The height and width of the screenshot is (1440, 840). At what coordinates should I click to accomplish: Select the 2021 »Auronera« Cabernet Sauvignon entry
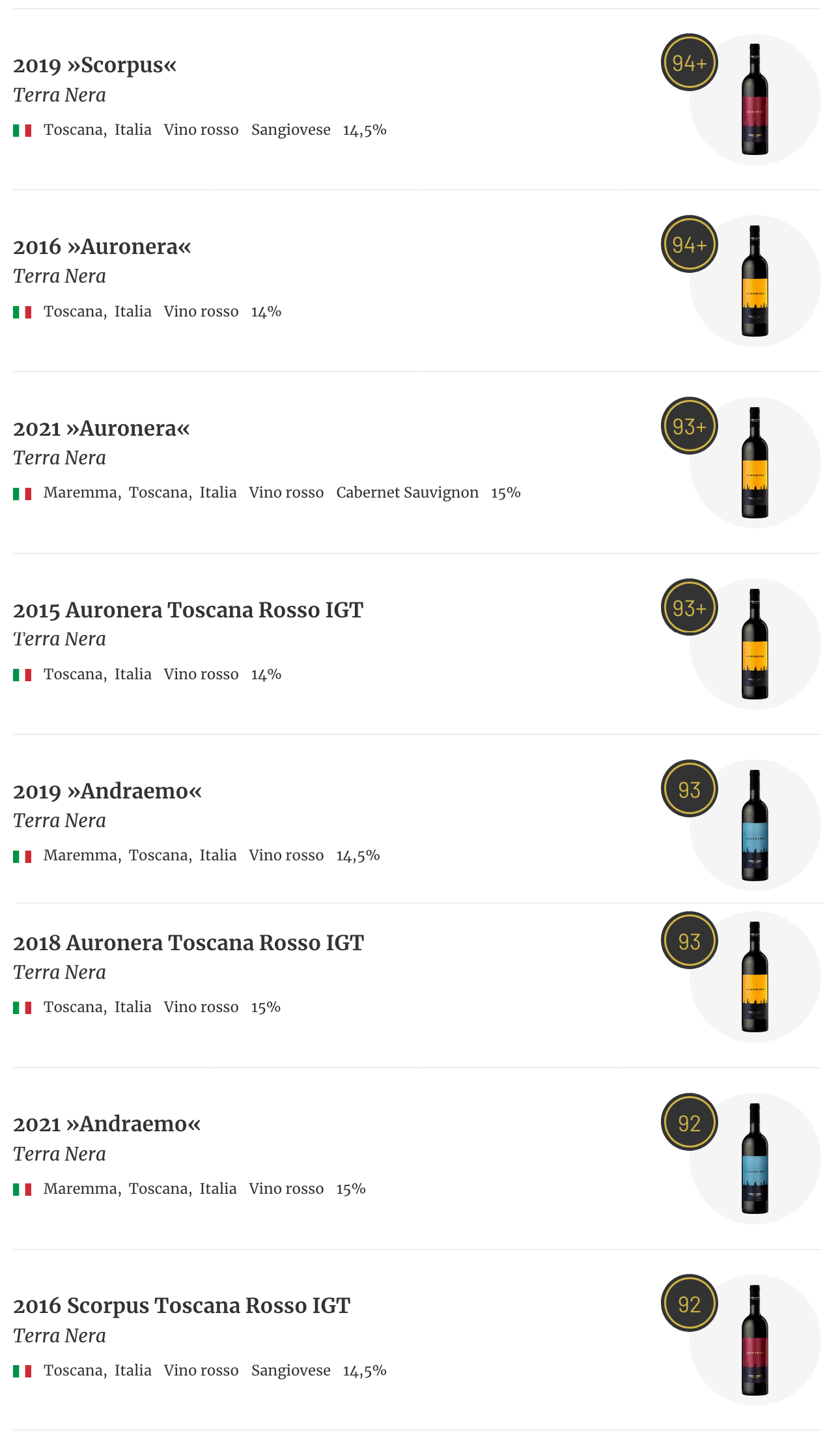(102, 429)
